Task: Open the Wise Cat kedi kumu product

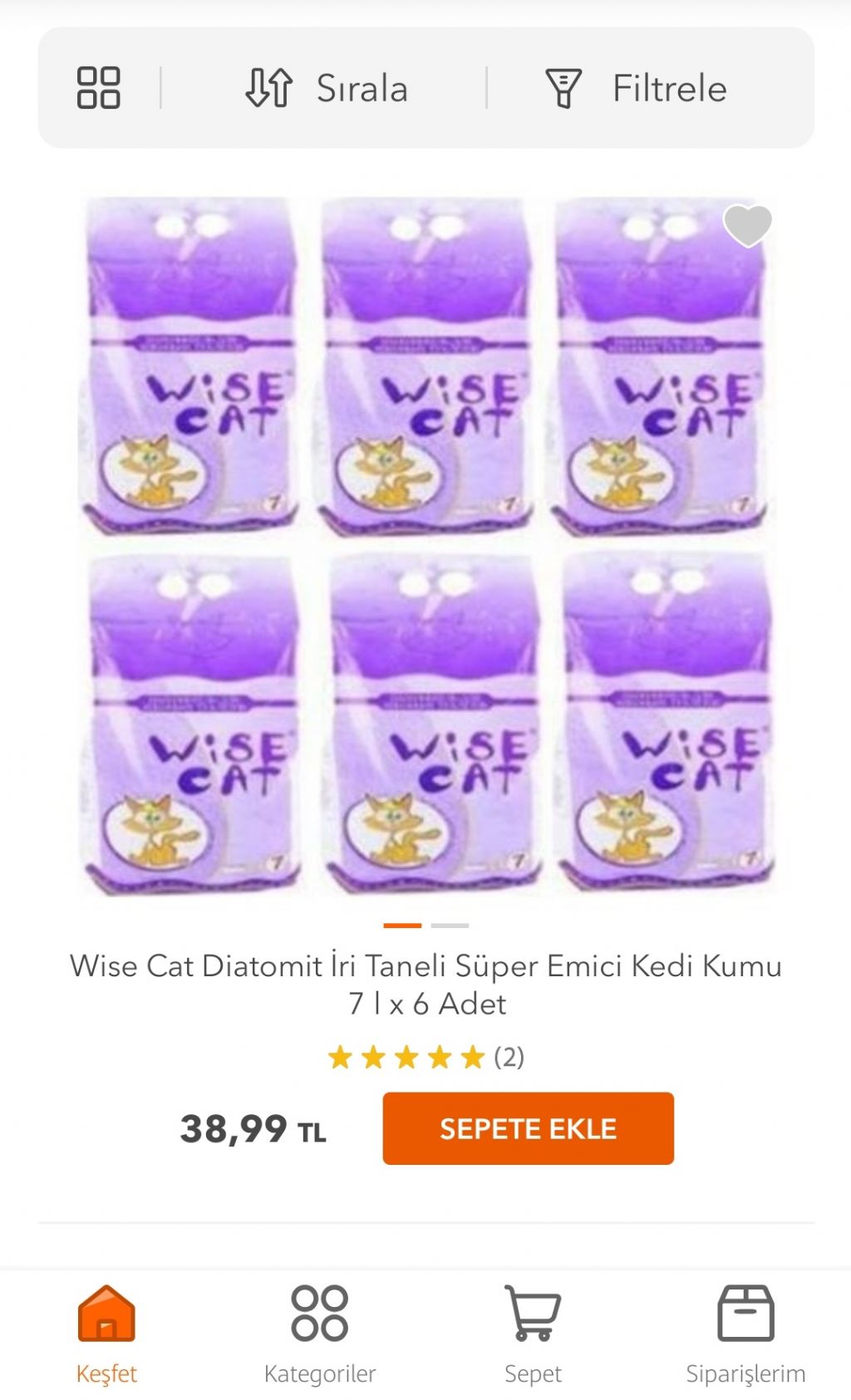Action: (425, 985)
